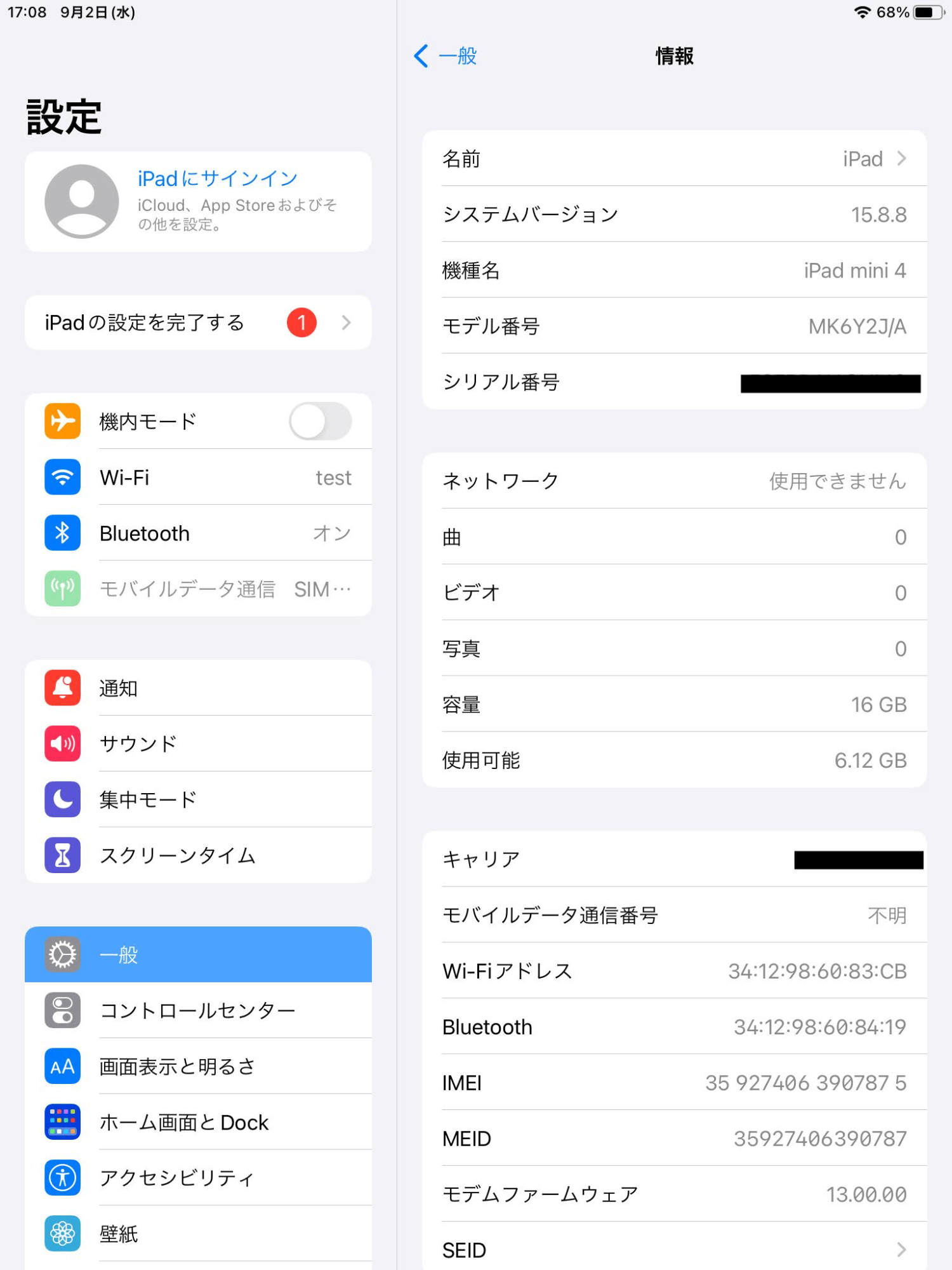Open iPadにサインイン account row
952x1270 pixels.
(198, 201)
